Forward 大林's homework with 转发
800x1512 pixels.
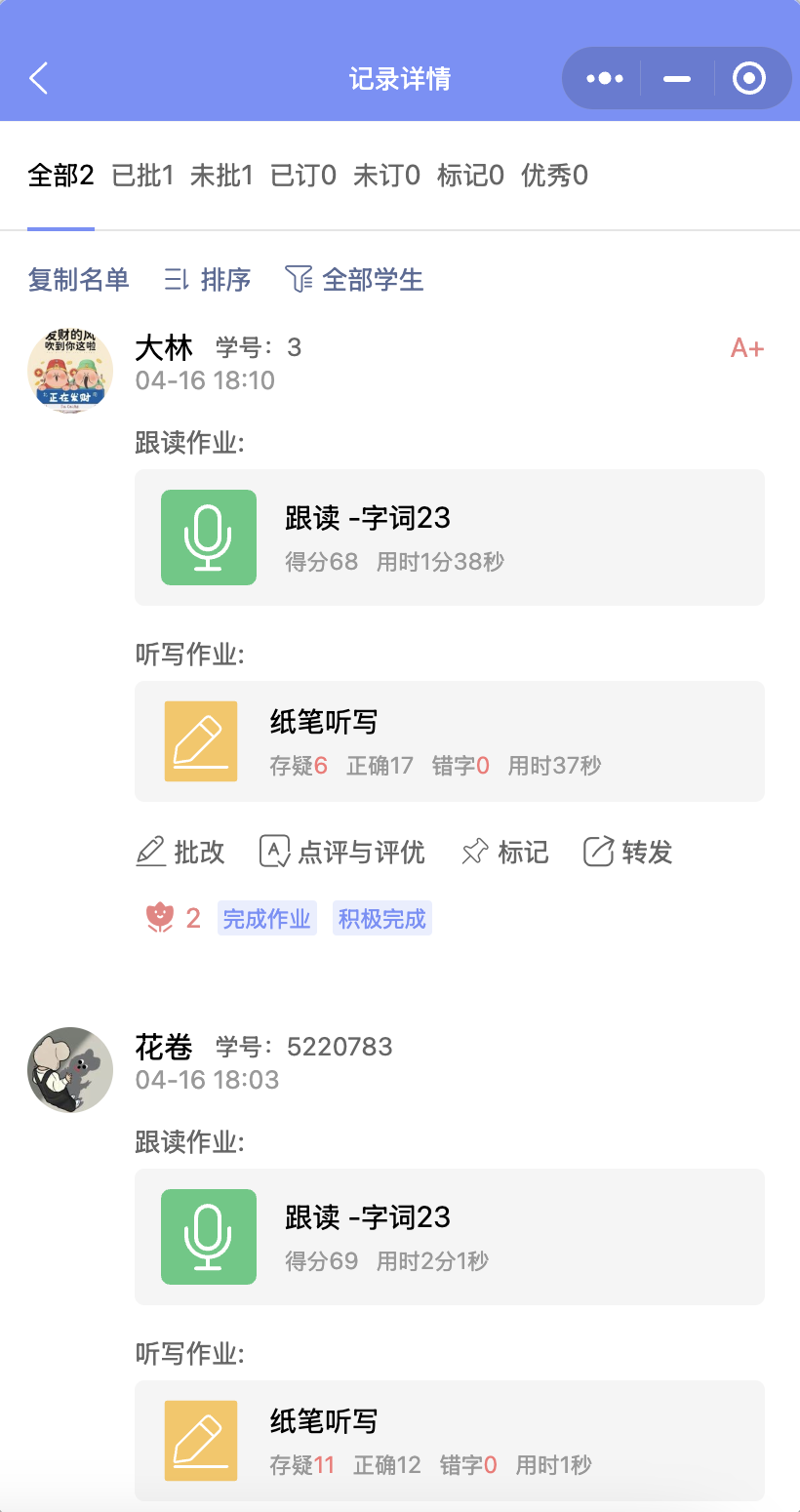pyautogui.click(x=628, y=852)
